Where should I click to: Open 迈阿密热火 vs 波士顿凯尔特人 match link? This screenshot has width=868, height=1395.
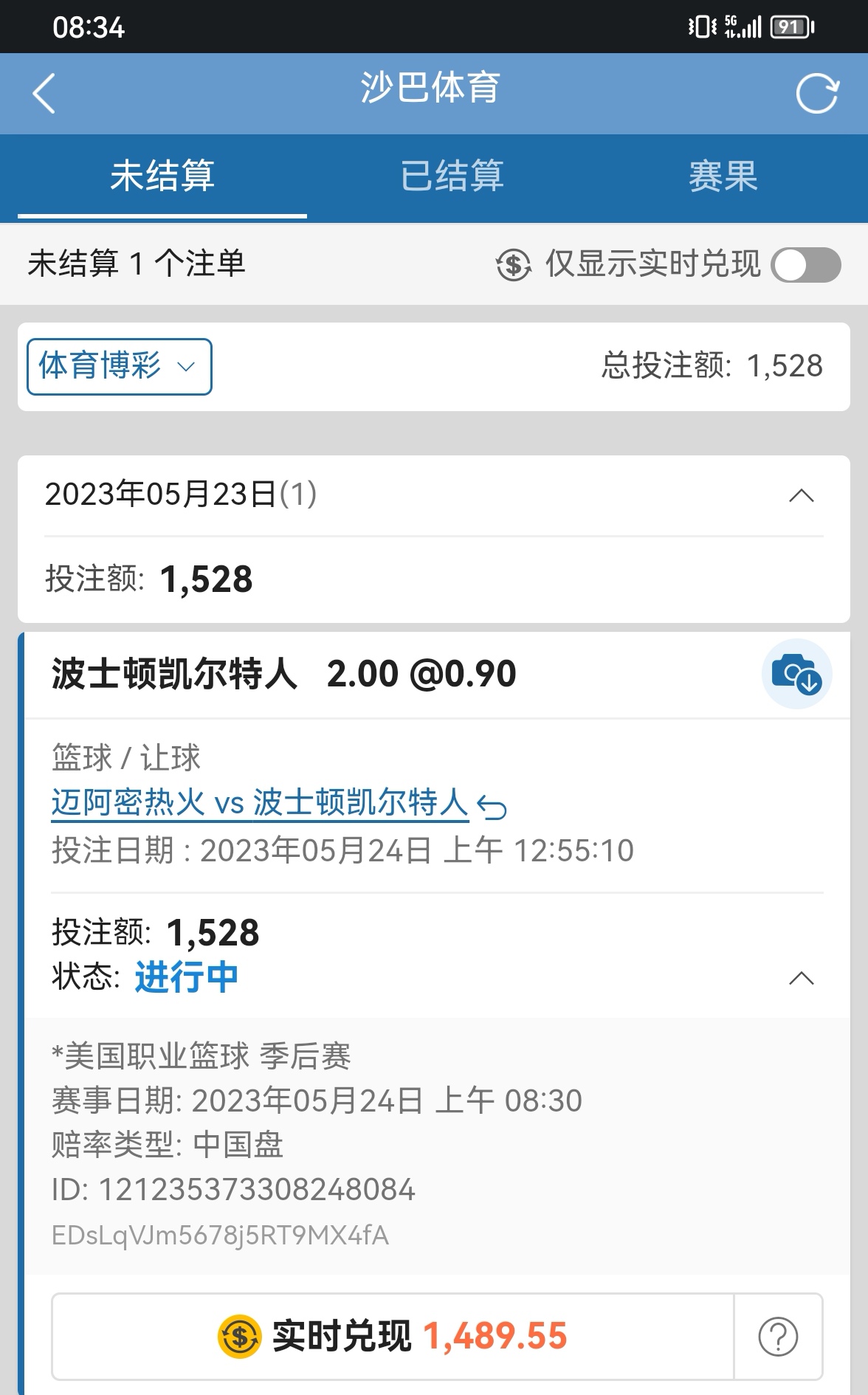(x=260, y=803)
